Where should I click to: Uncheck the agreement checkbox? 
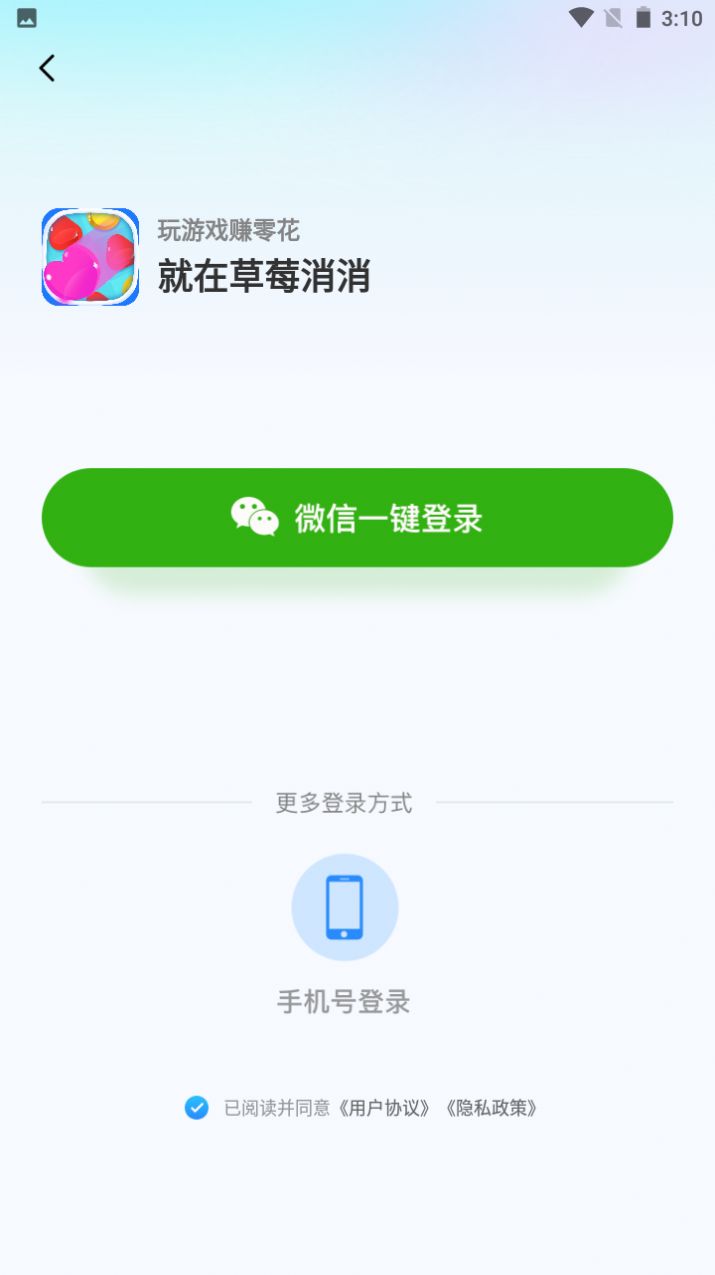click(x=197, y=1107)
